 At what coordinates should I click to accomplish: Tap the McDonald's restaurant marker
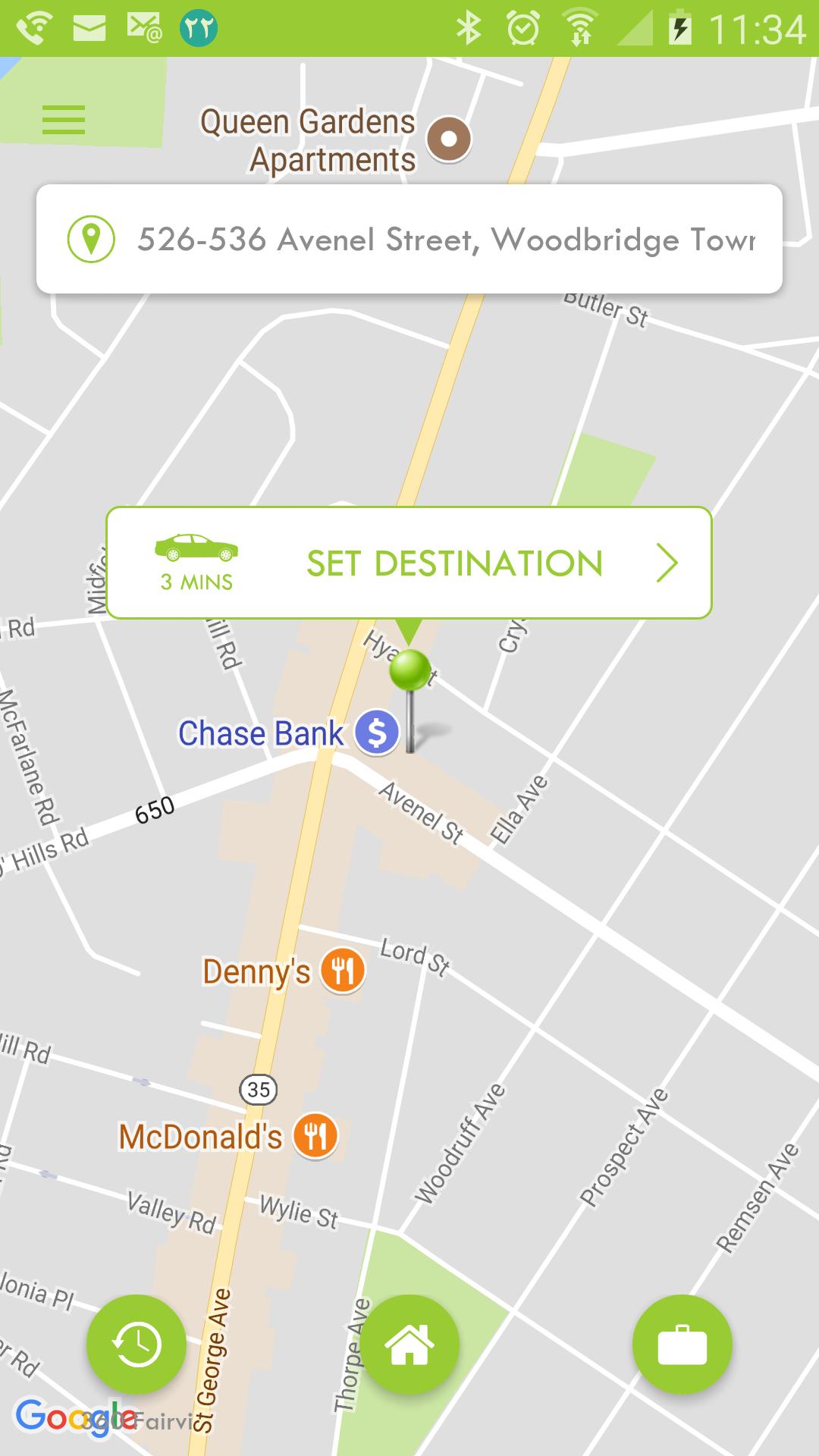click(x=315, y=1135)
